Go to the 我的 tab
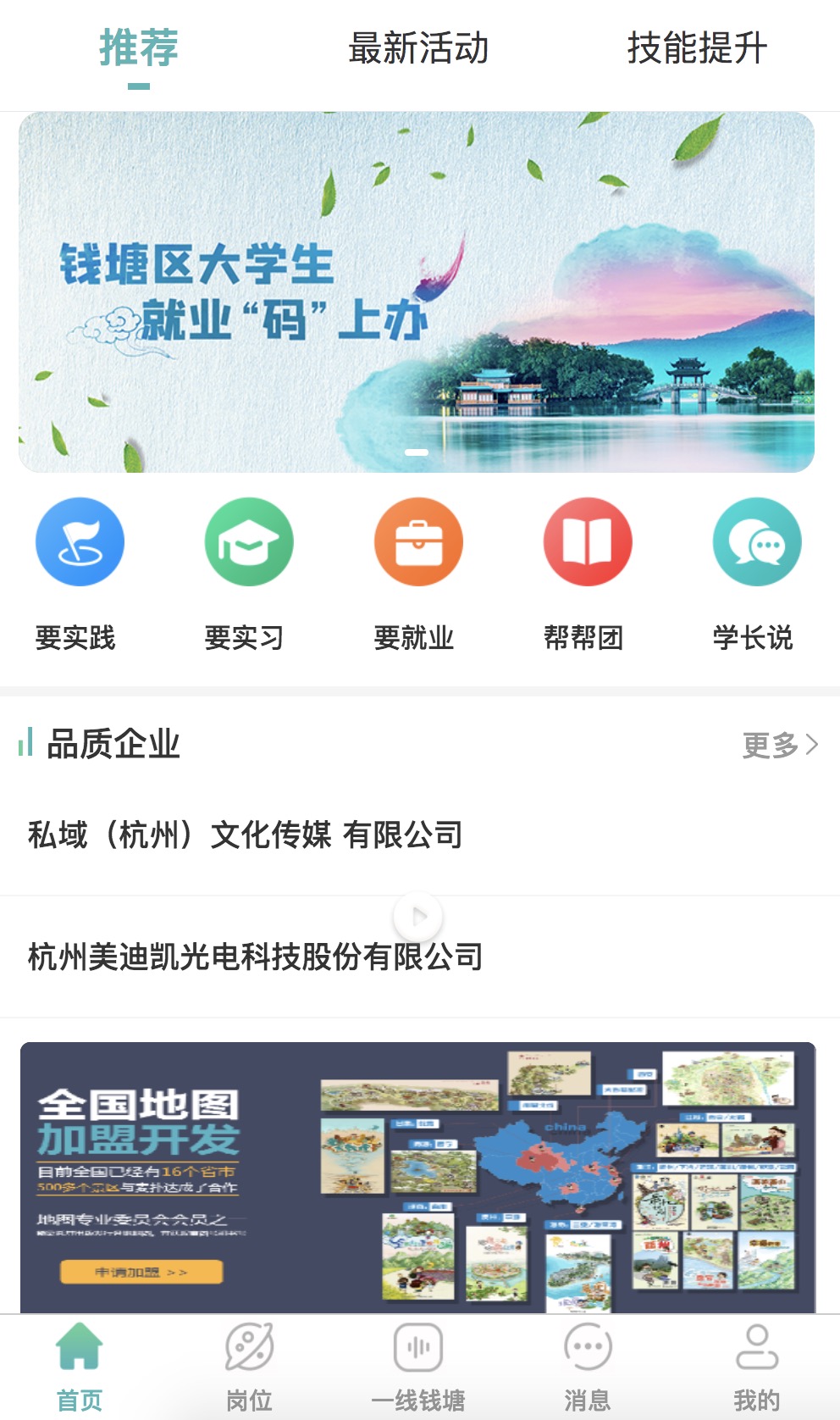Screen dimensions: 840x1420 click(756, 1367)
